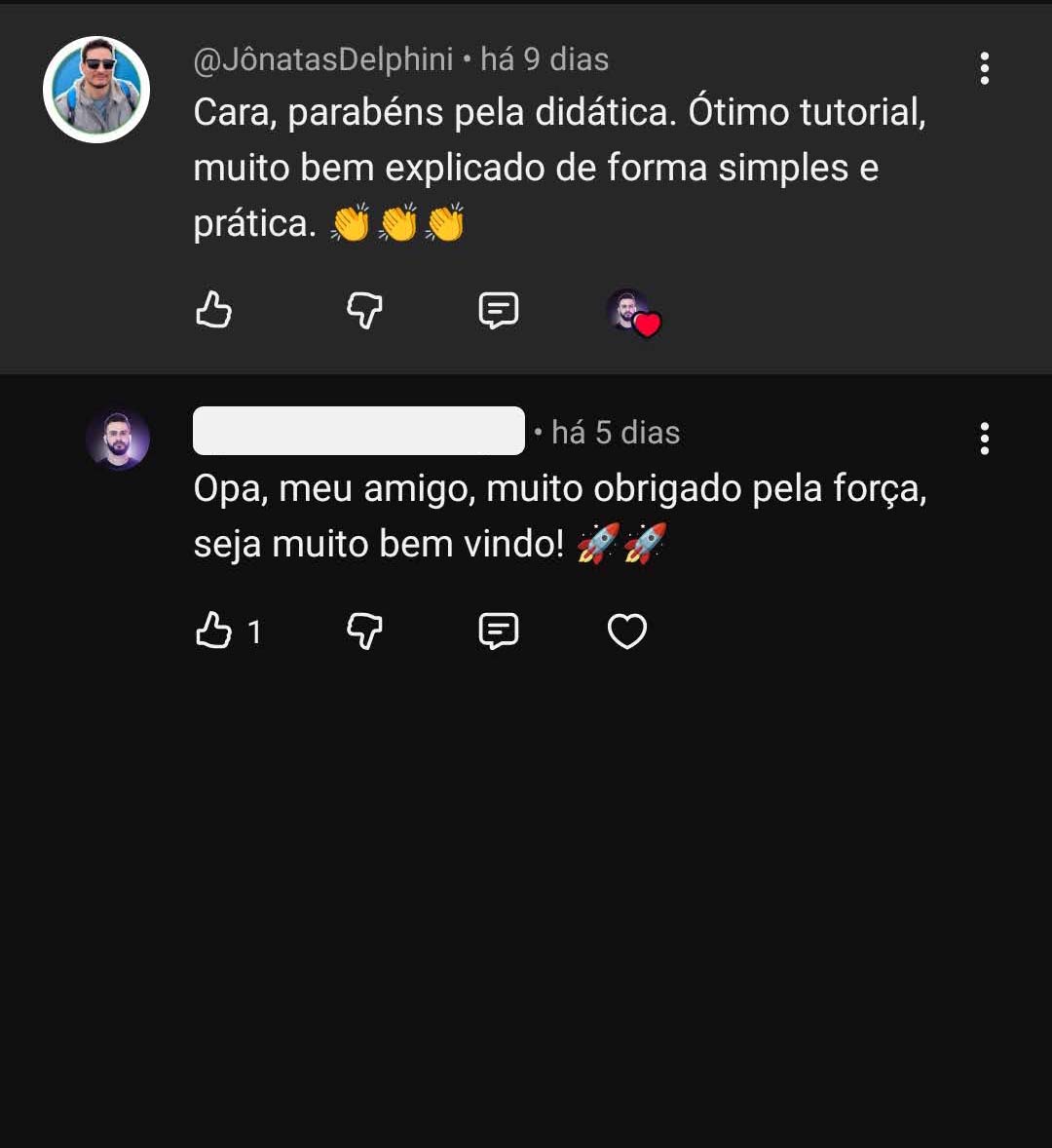The image size is (1052, 1148).
Task: Click the 'há 9 dias' timestamp link
Action: 545,59
